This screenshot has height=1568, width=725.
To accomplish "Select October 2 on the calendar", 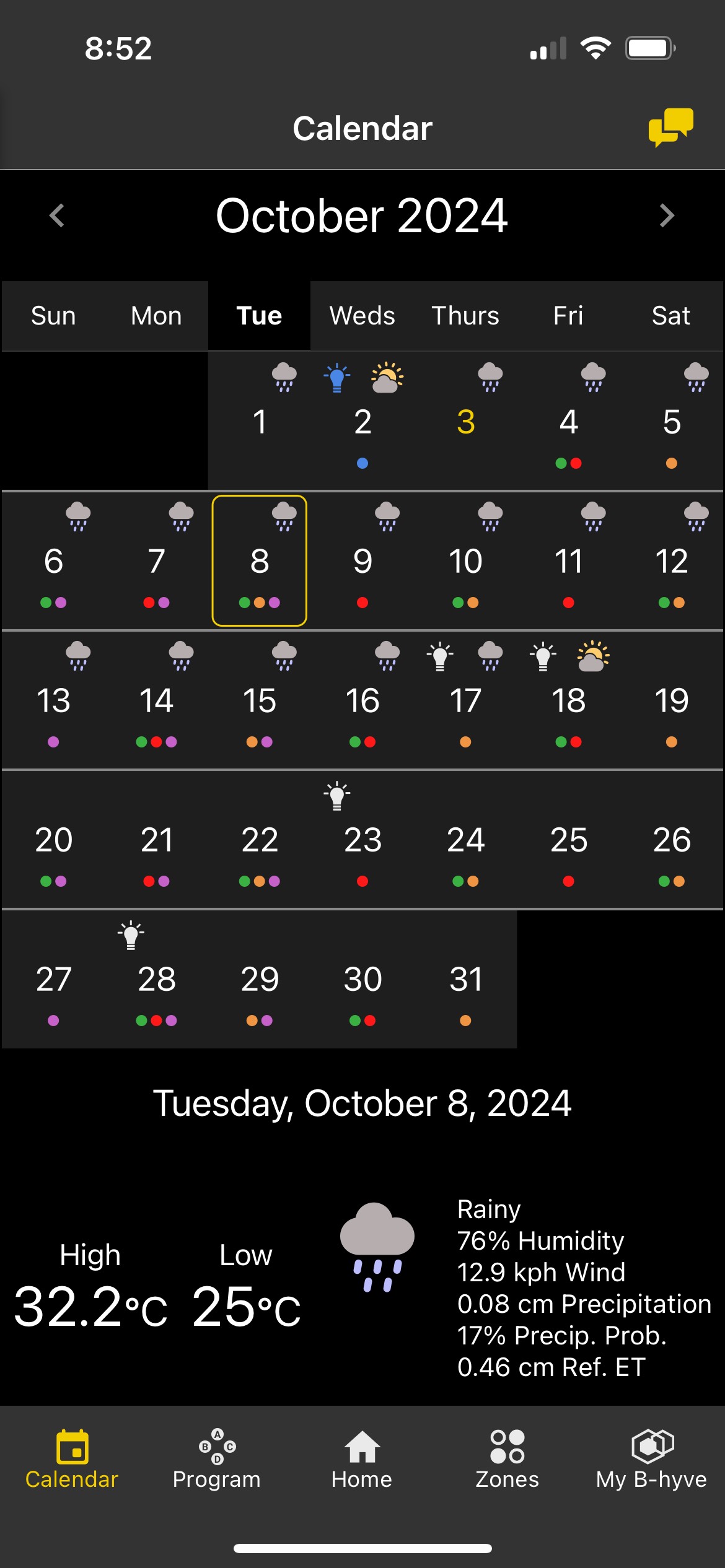I will pos(362,422).
